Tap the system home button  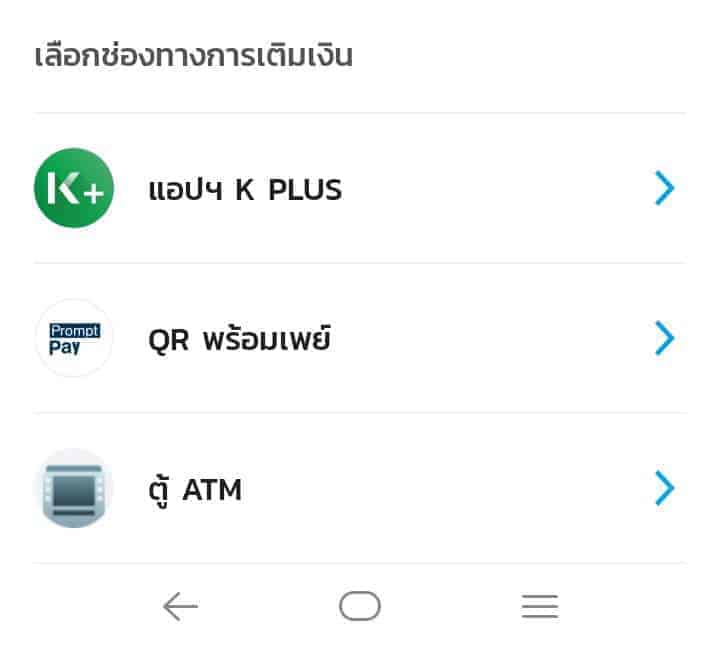click(360, 606)
